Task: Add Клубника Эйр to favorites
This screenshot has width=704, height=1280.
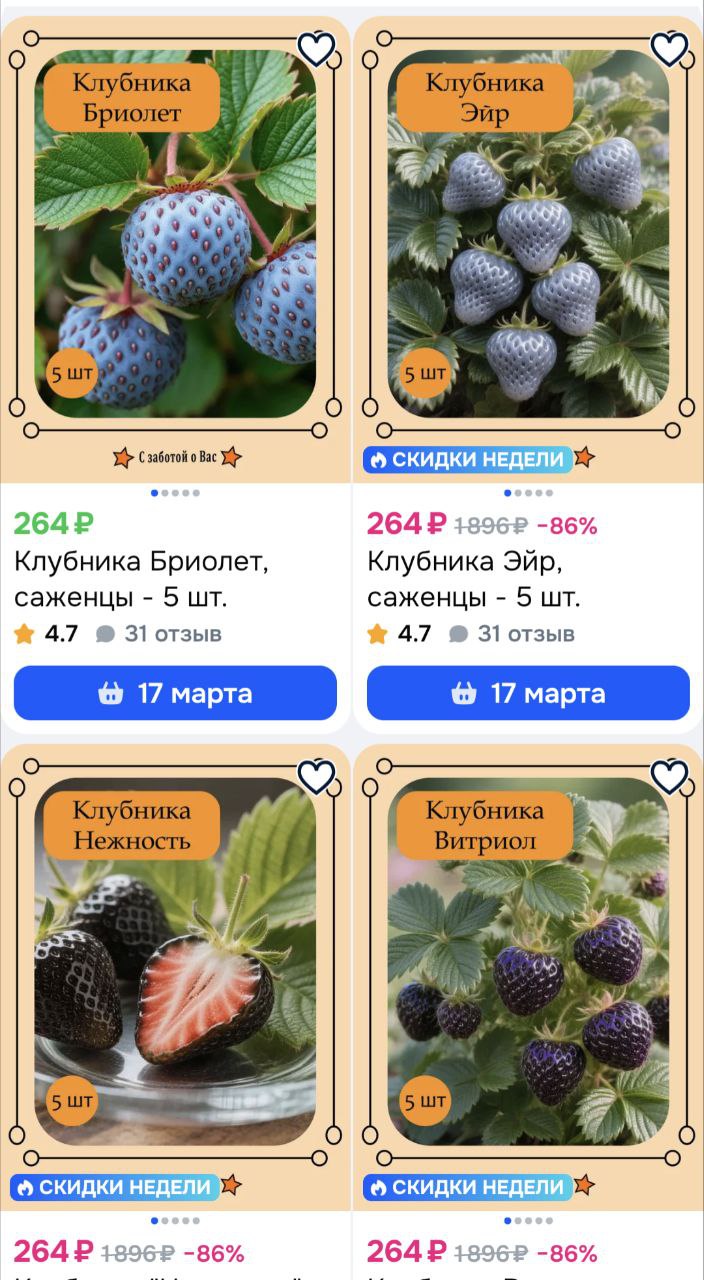Action: (669, 48)
